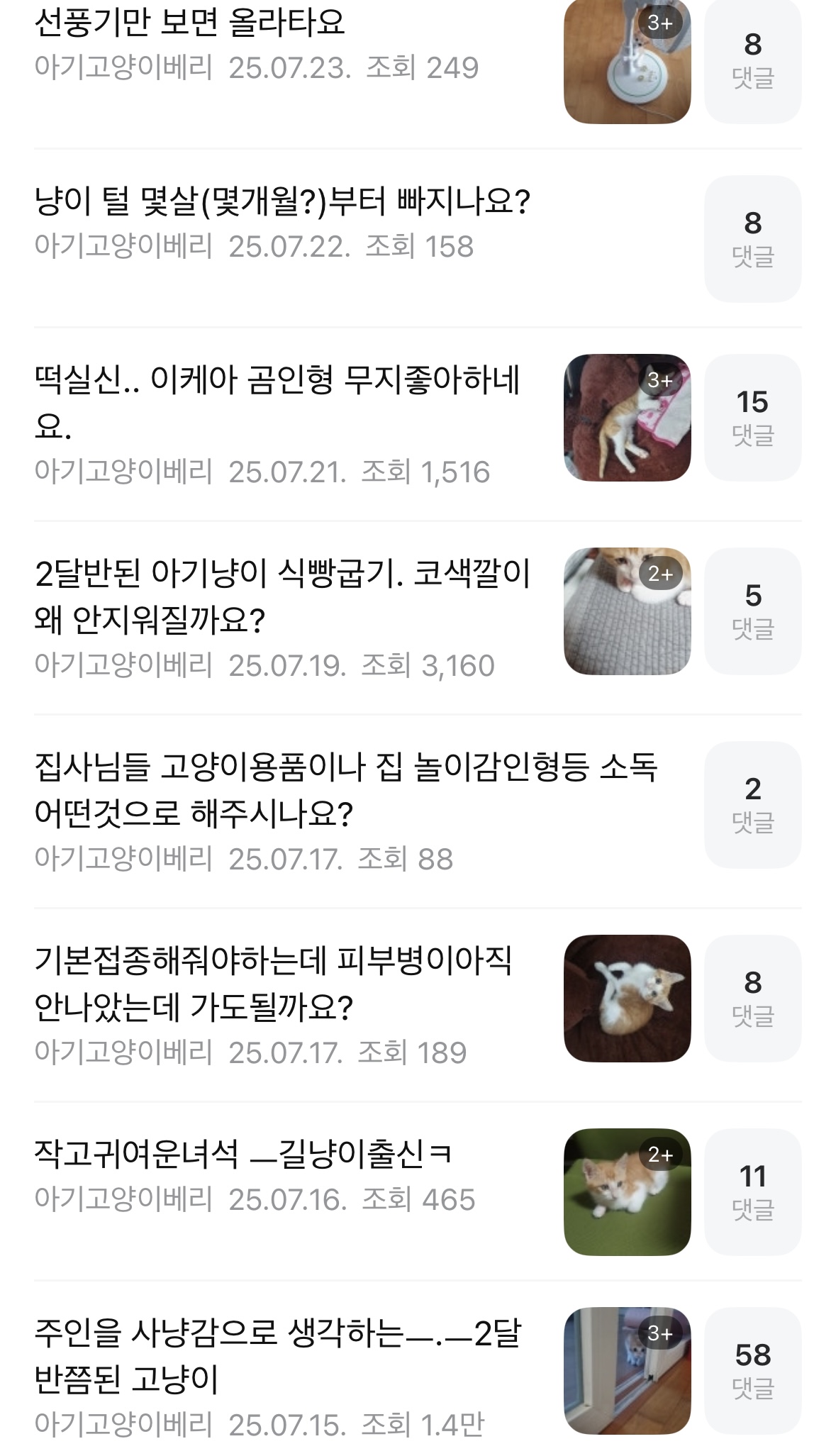
Task: View comments on '선풍기만 보면 올라타요' post
Action: 752,60
